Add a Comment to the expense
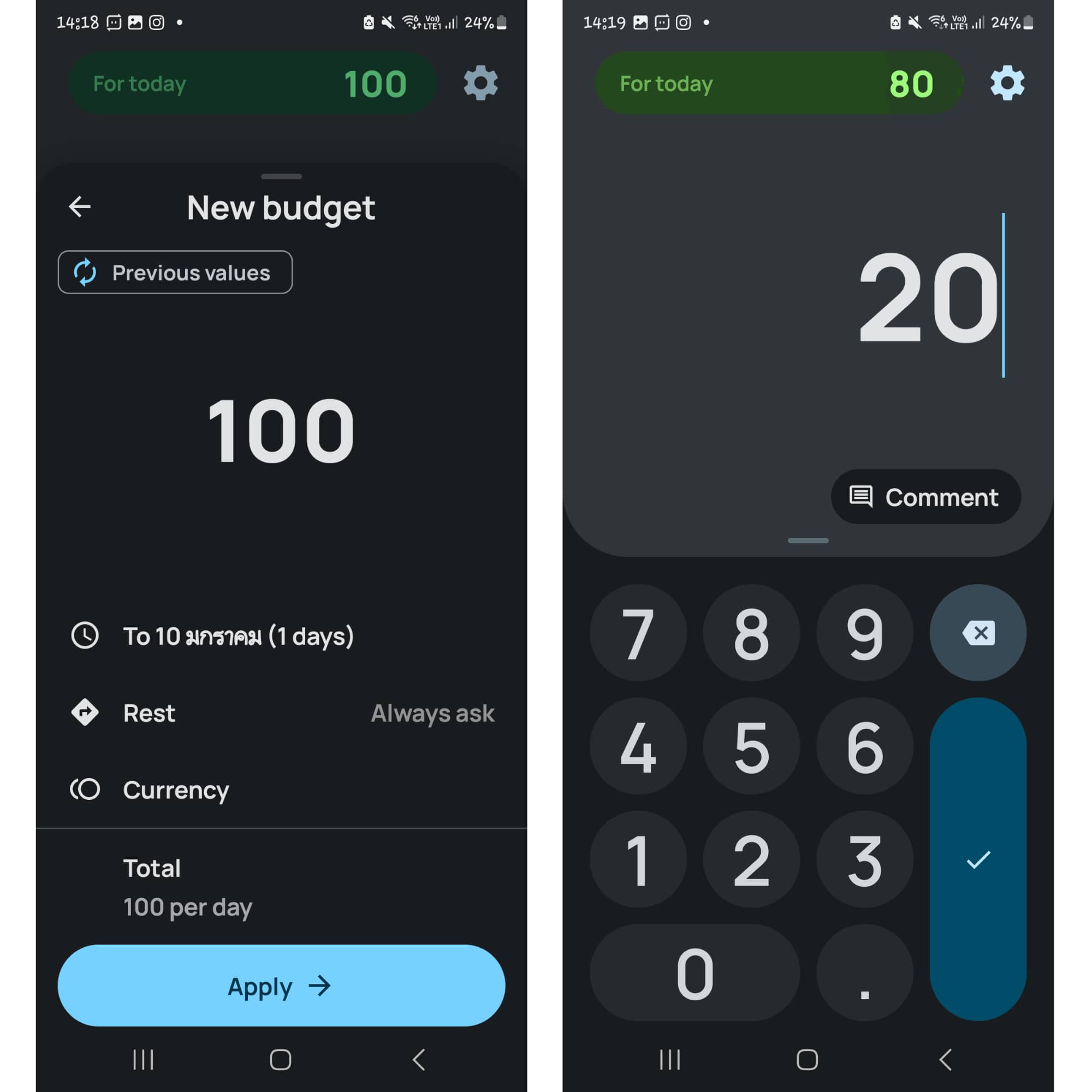This screenshot has width=1092, height=1092. (x=925, y=497)
